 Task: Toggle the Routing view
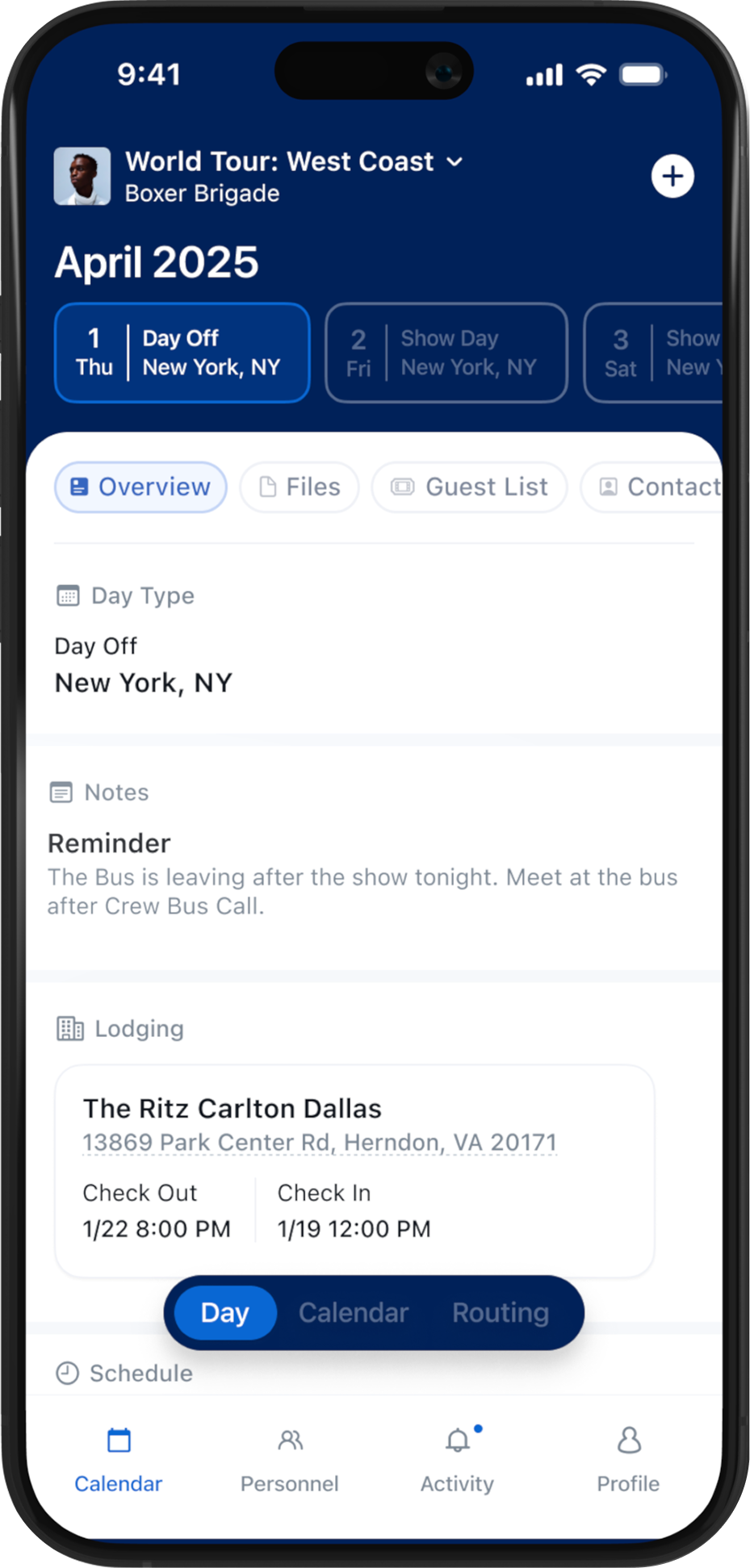pyautogui.click(x=500, y=1313)
